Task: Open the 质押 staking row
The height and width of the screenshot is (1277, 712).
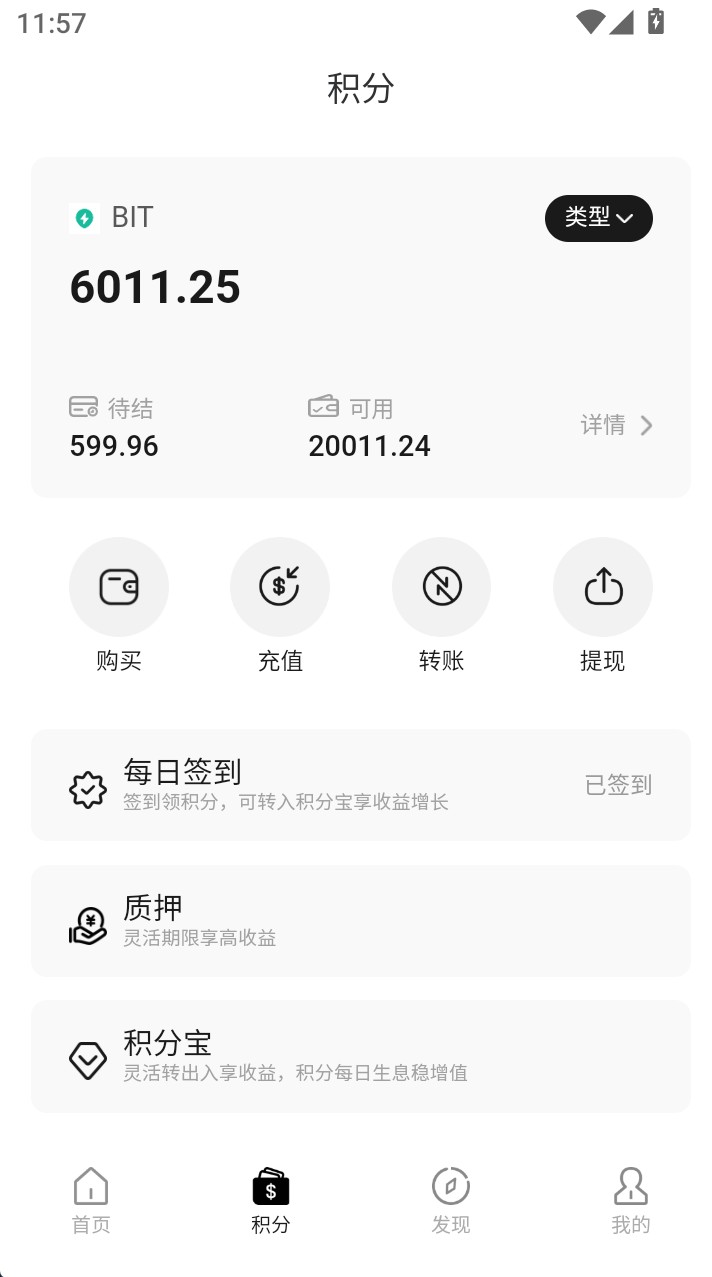Action: [361, 921]
